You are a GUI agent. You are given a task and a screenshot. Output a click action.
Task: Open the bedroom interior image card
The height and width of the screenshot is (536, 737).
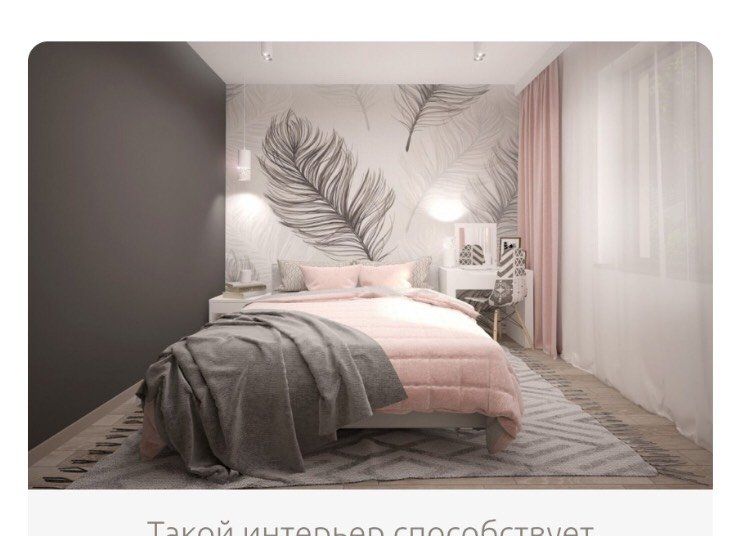tap(369, 265)
